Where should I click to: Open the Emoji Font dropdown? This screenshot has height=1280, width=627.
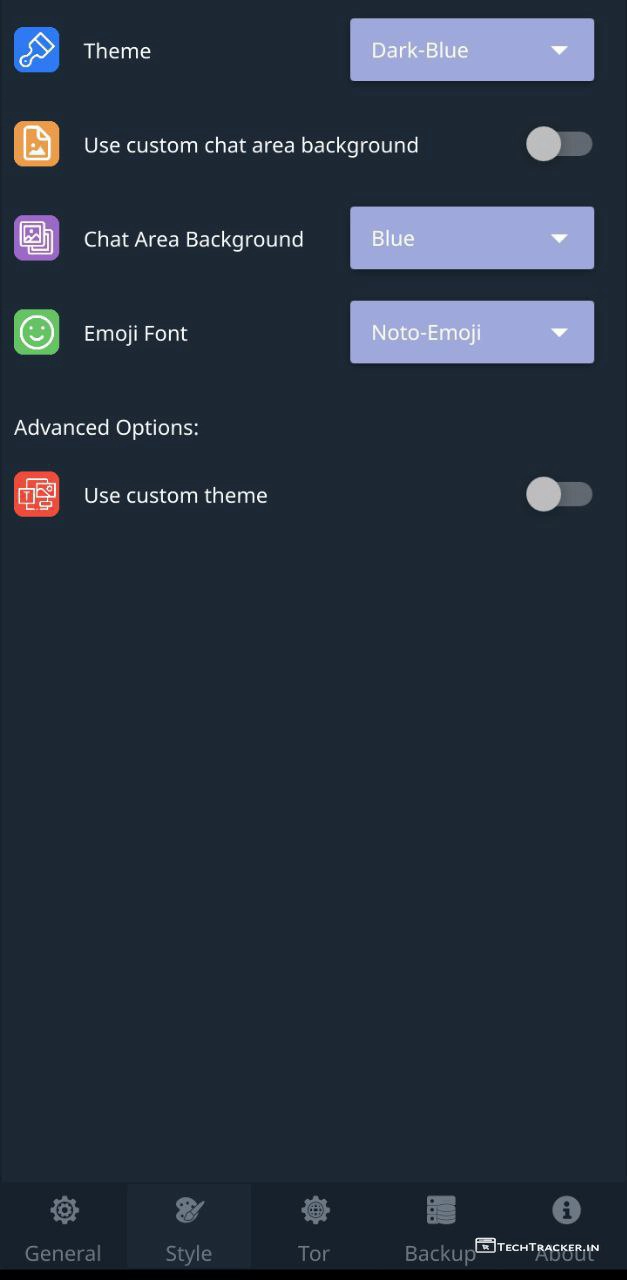click(471, 332)
